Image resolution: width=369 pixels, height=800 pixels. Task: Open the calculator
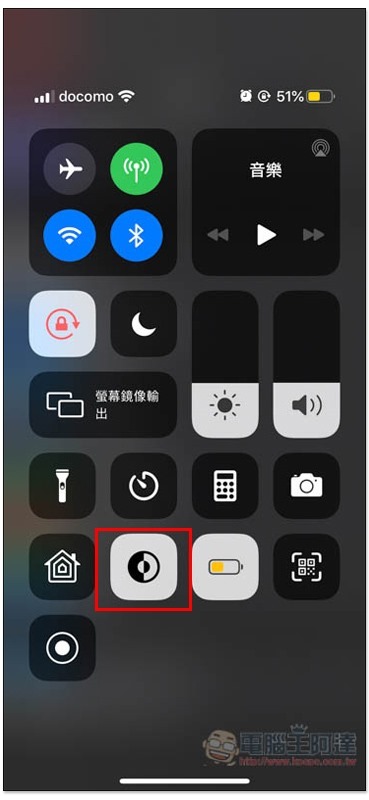[x=225, y=486]
